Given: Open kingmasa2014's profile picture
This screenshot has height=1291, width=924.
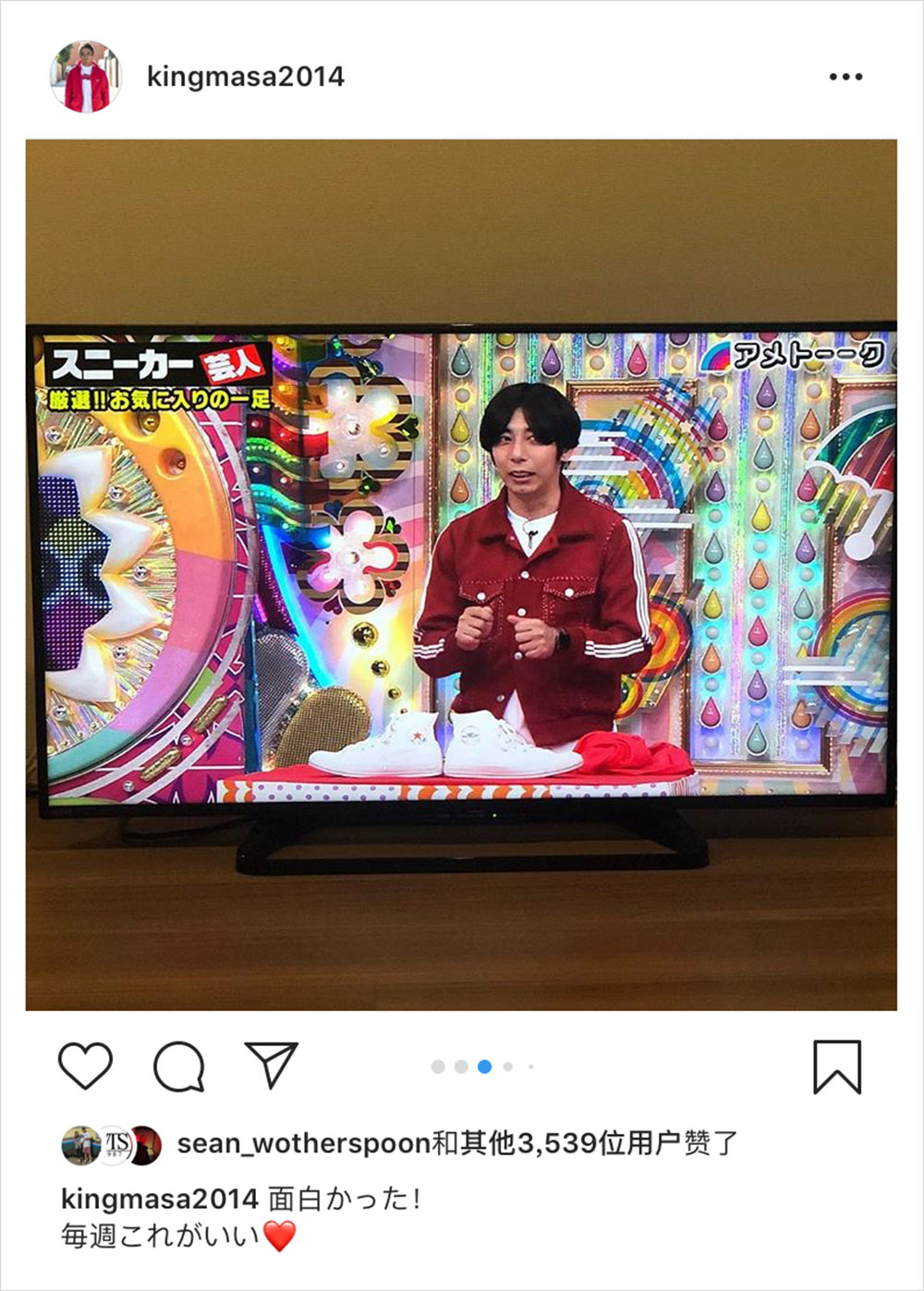Looking at the screenshot, I should click(85, 77).
